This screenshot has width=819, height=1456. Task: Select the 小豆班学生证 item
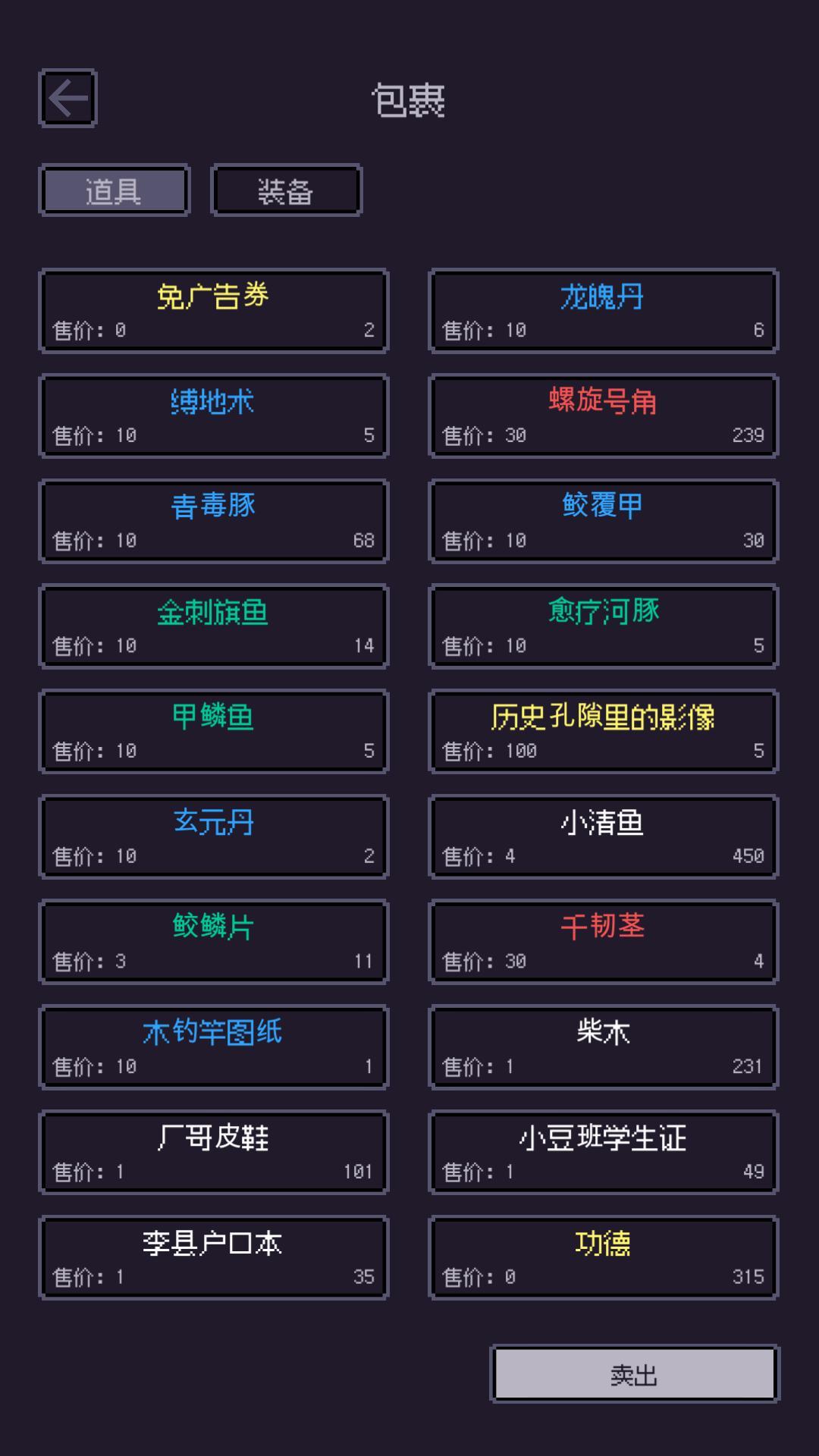602,1153
